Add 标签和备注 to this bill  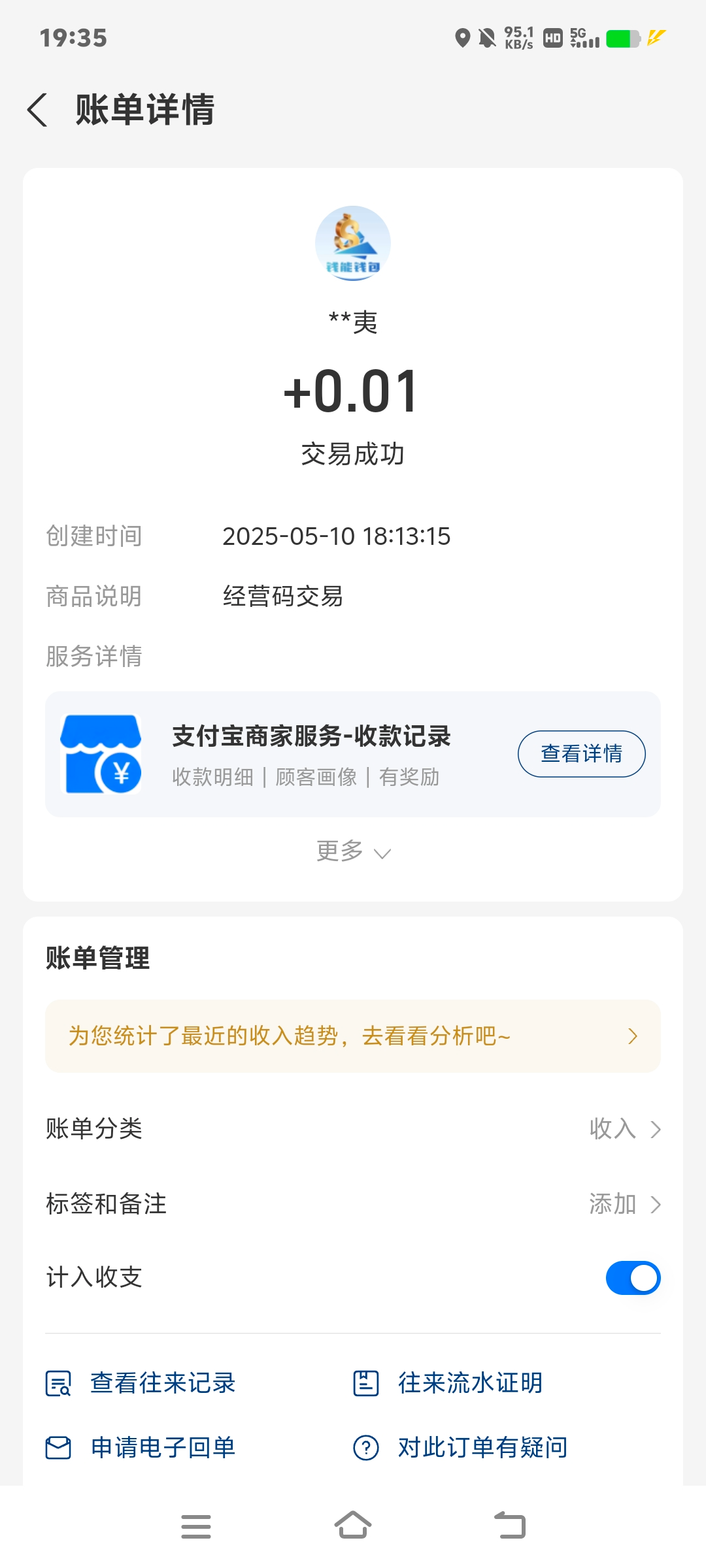624,1204
